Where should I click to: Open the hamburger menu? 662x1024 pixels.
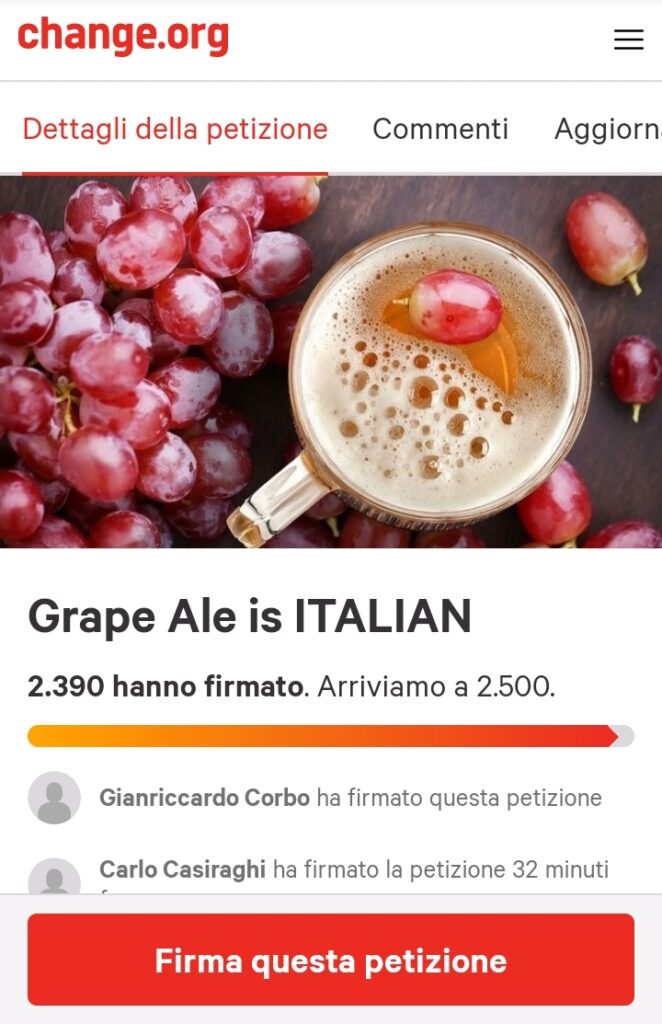pos(628,40)
